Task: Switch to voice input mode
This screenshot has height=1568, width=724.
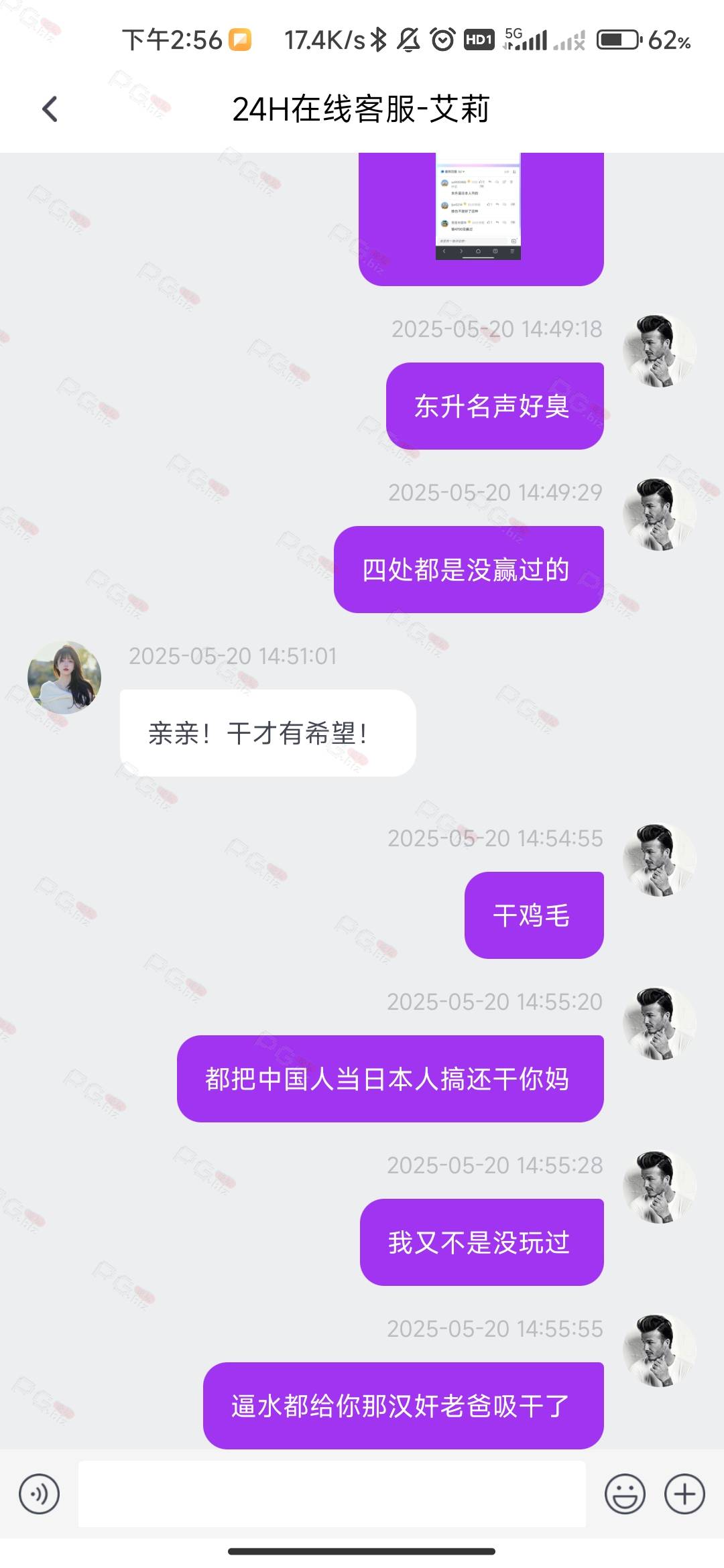Action: (39, 1494)
